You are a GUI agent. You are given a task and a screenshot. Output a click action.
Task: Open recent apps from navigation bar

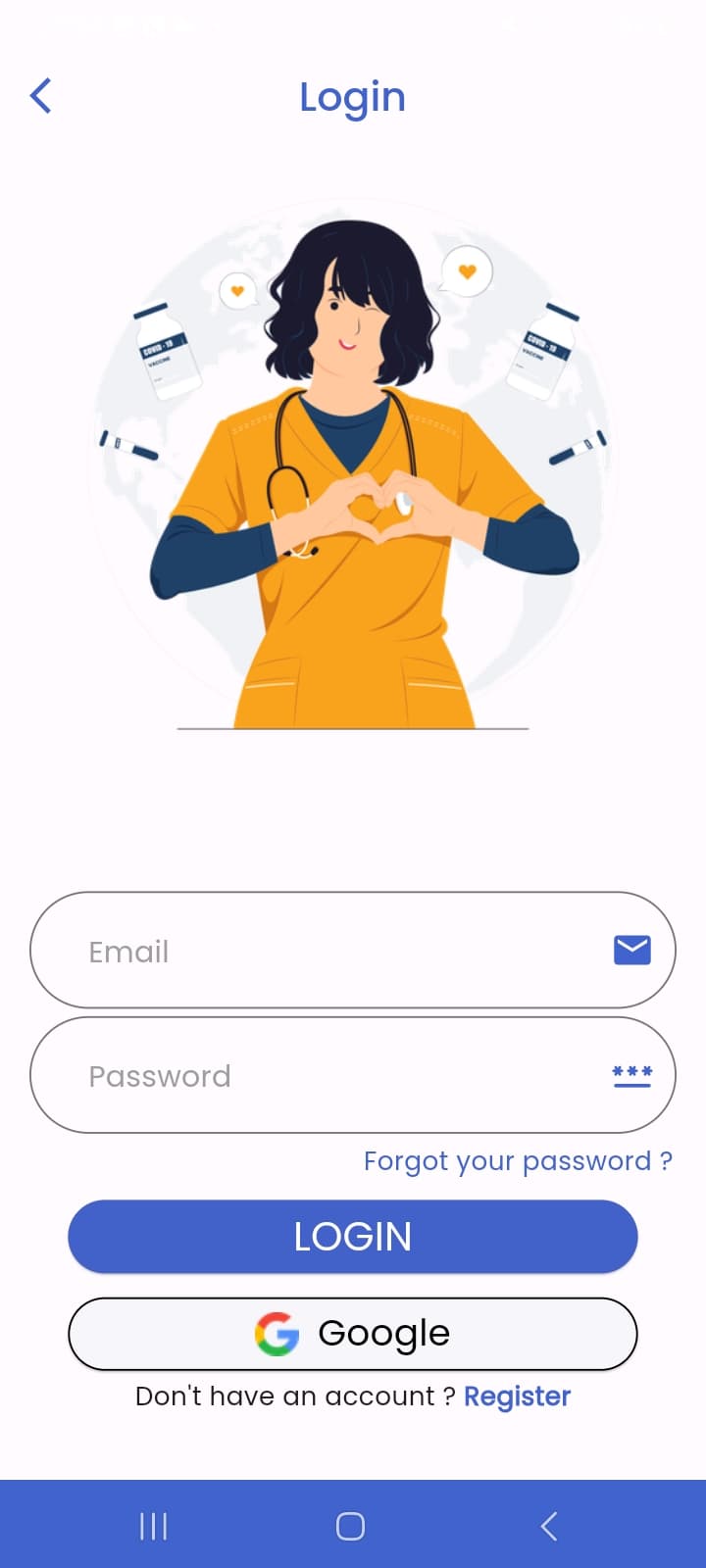point(153,1526)
